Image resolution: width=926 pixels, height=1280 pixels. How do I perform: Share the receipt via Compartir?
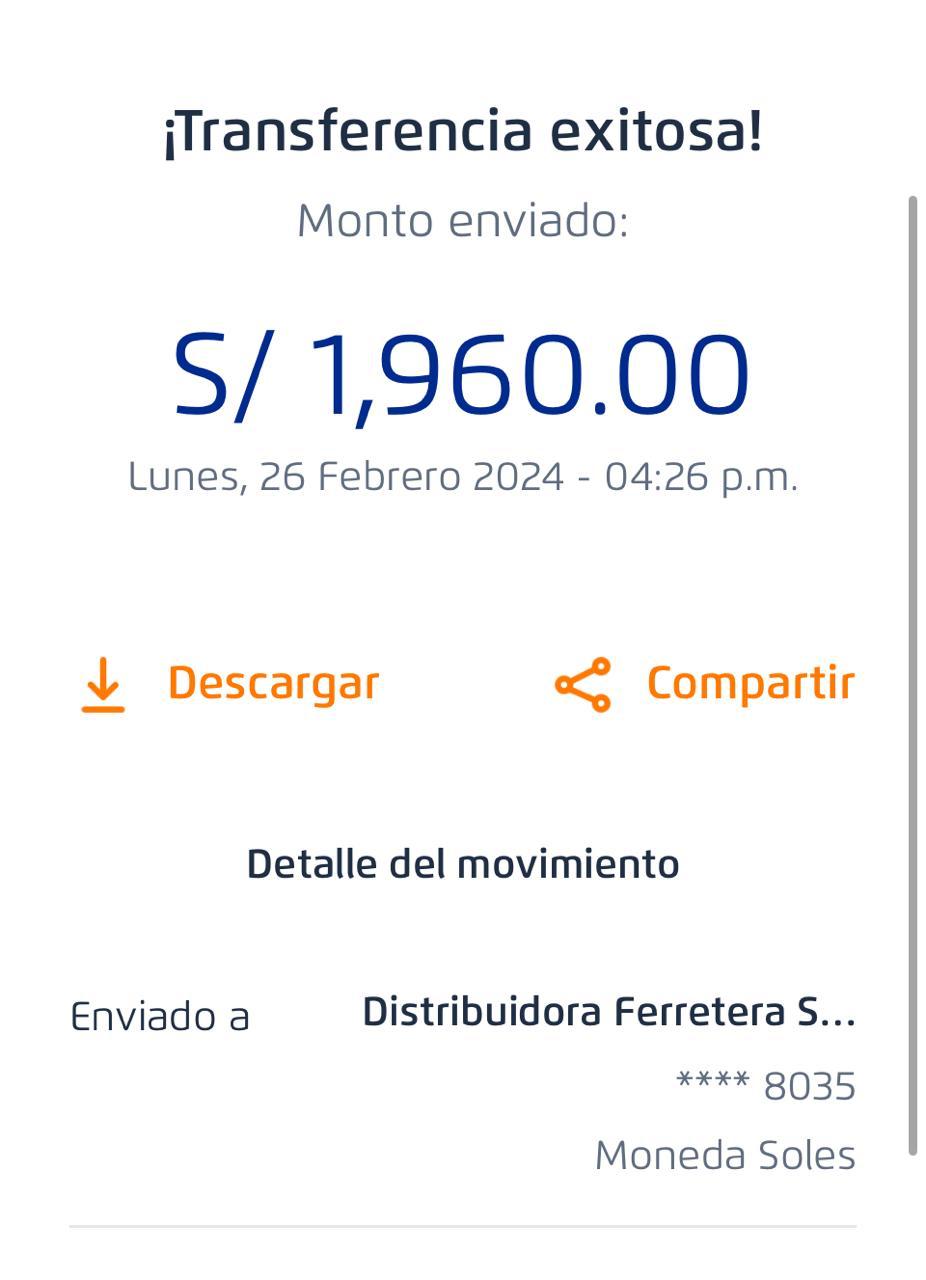705,685
